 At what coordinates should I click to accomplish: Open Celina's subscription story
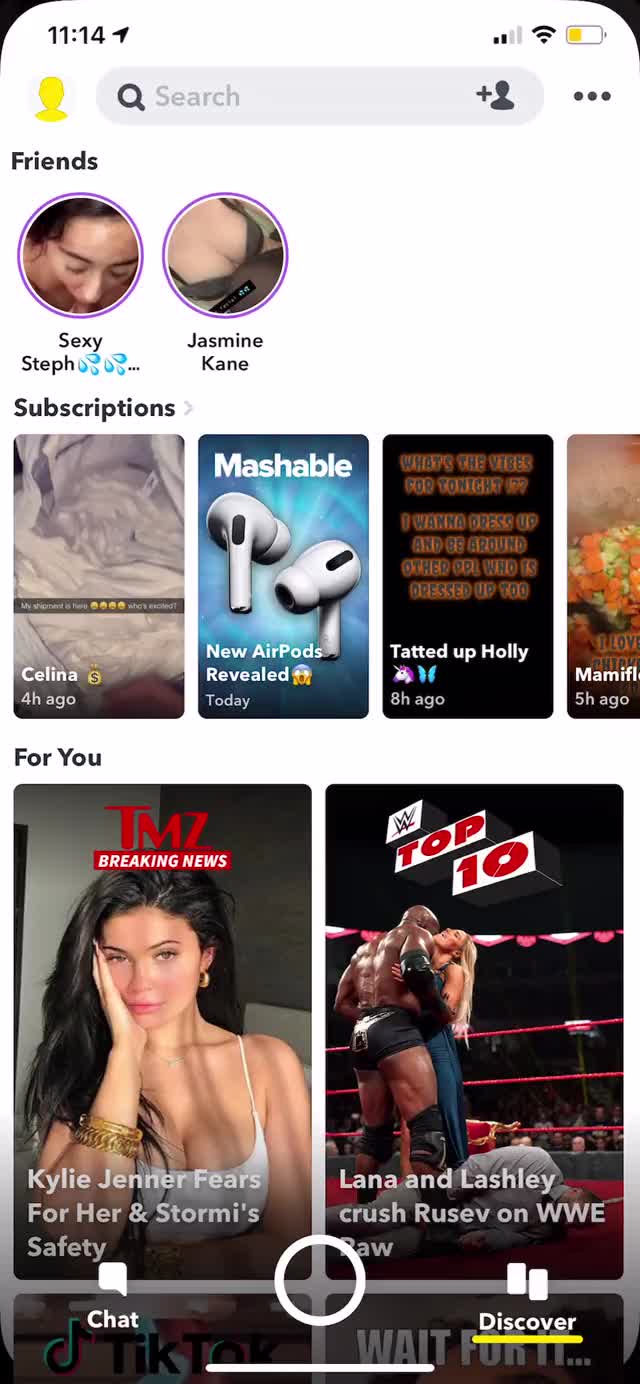click(x=99, y=576)
